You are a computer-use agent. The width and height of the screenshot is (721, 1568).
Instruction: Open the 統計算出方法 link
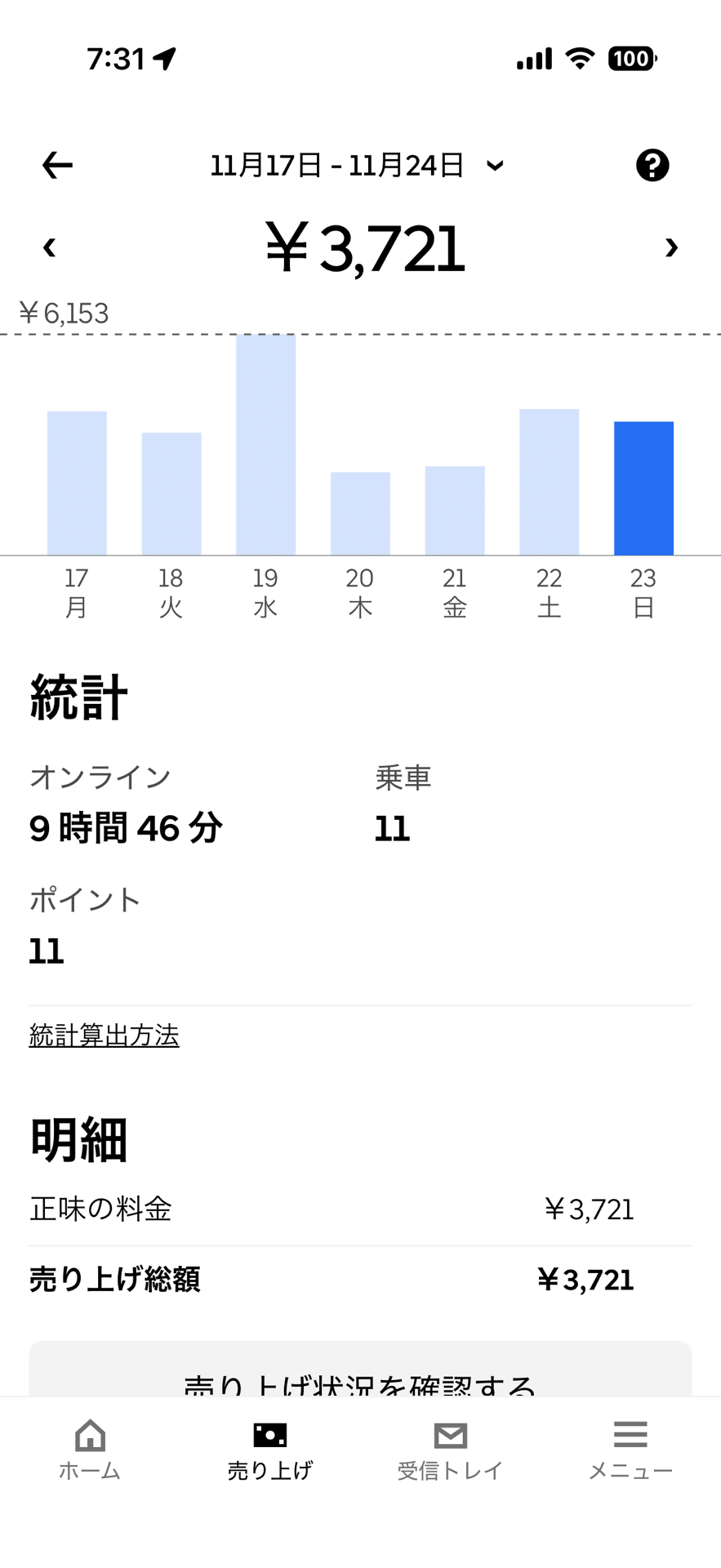click(104, 1035)
